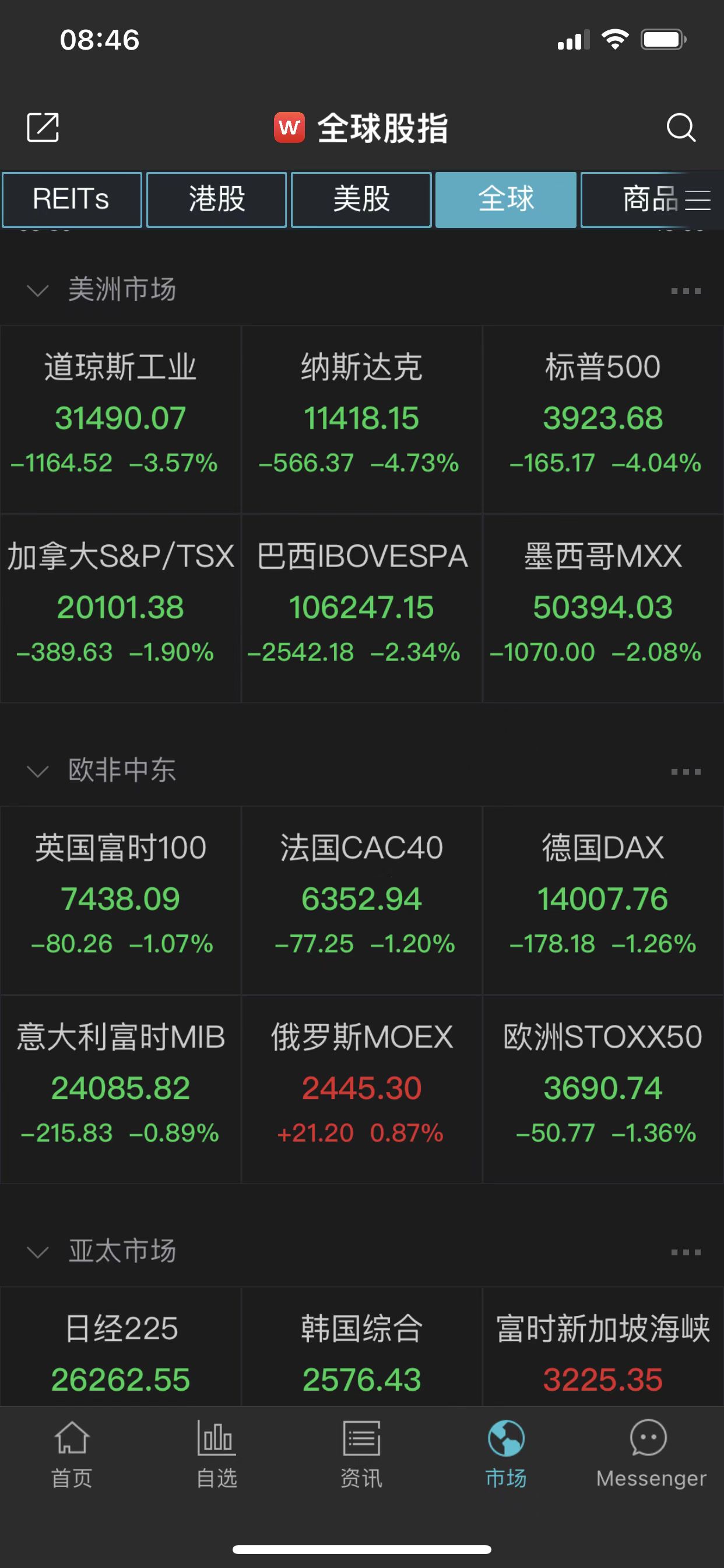Switch to the 美股 tab
Viewport: 724px width, 1568px height.
[361, 199]
